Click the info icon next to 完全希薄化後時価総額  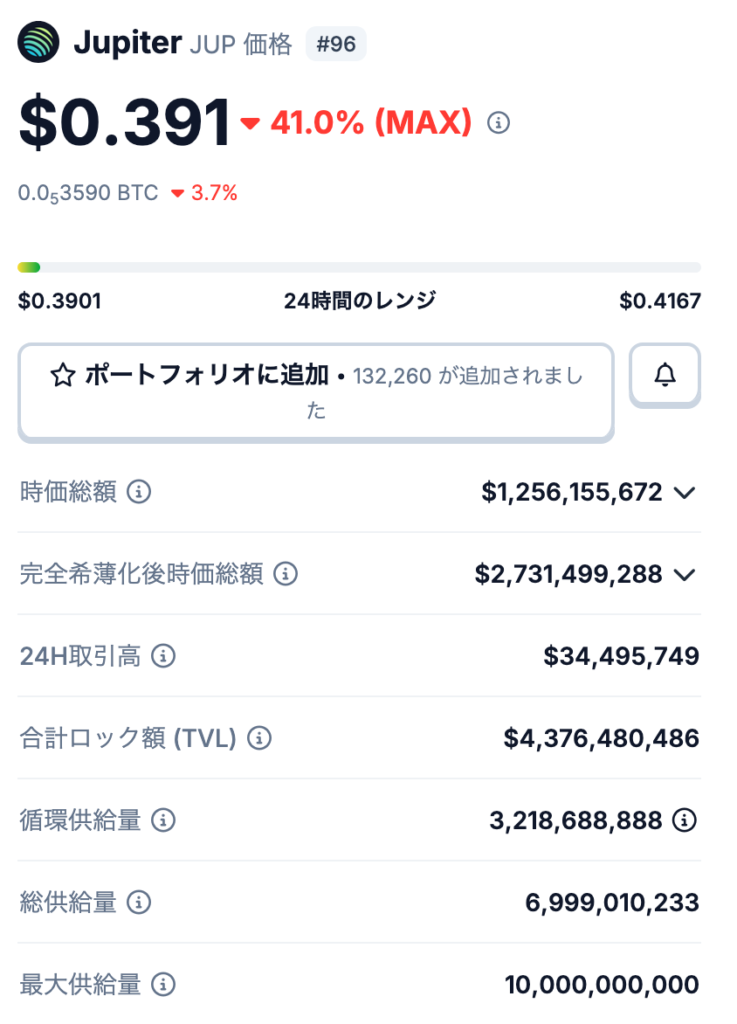click(x=287, y=574)
